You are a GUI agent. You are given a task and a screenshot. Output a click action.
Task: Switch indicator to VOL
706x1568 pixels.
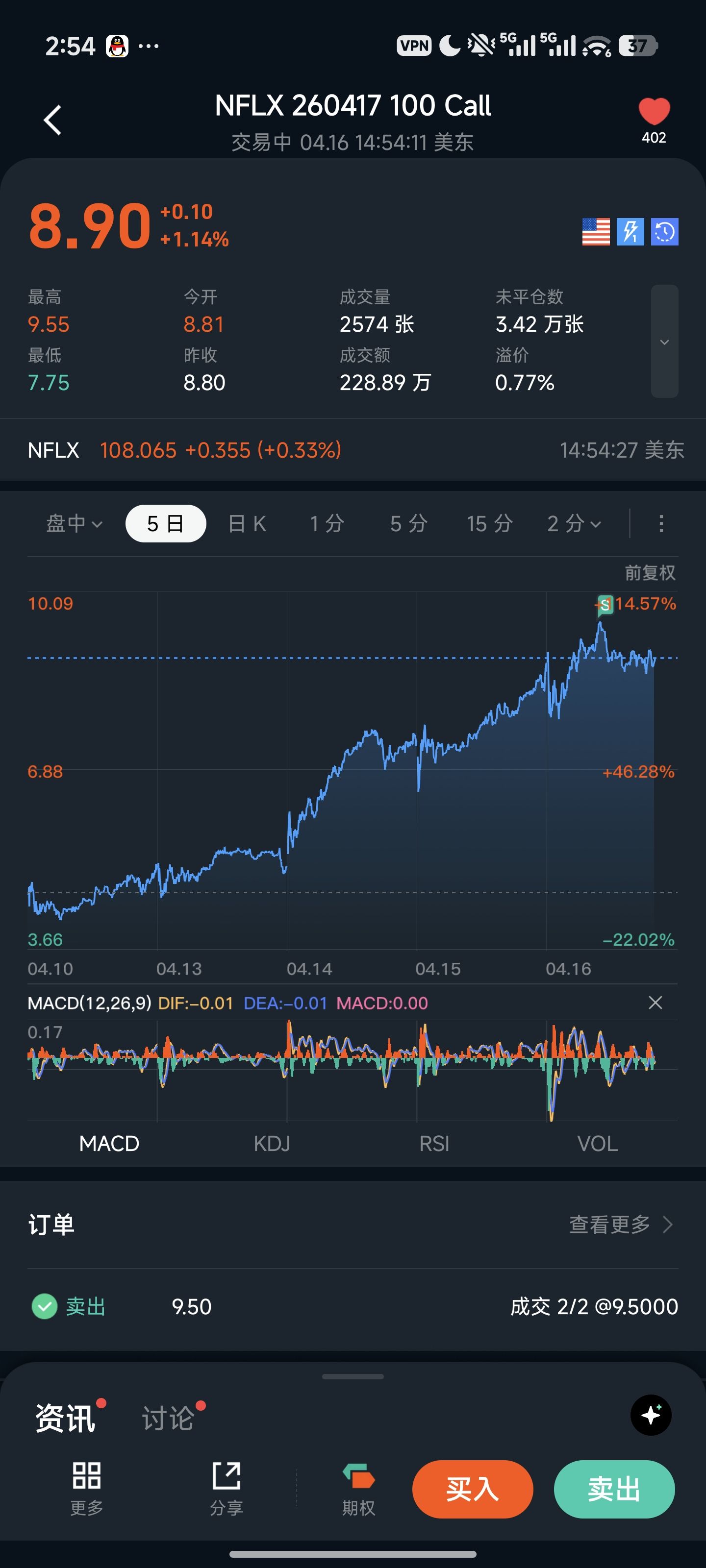click(x=597, y=1144)
